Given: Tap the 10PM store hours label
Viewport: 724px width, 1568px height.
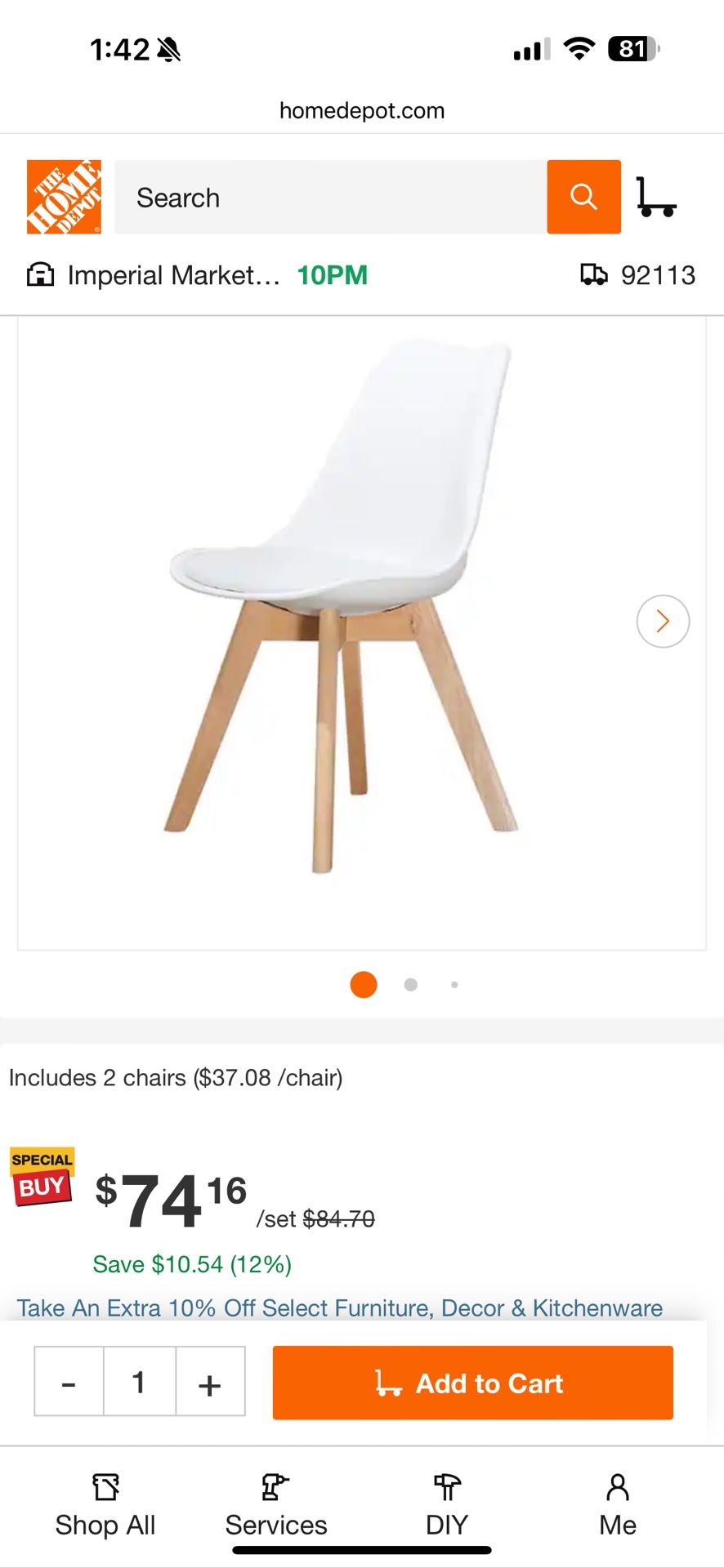Looking at the screenshot, I should coord(333,274).
